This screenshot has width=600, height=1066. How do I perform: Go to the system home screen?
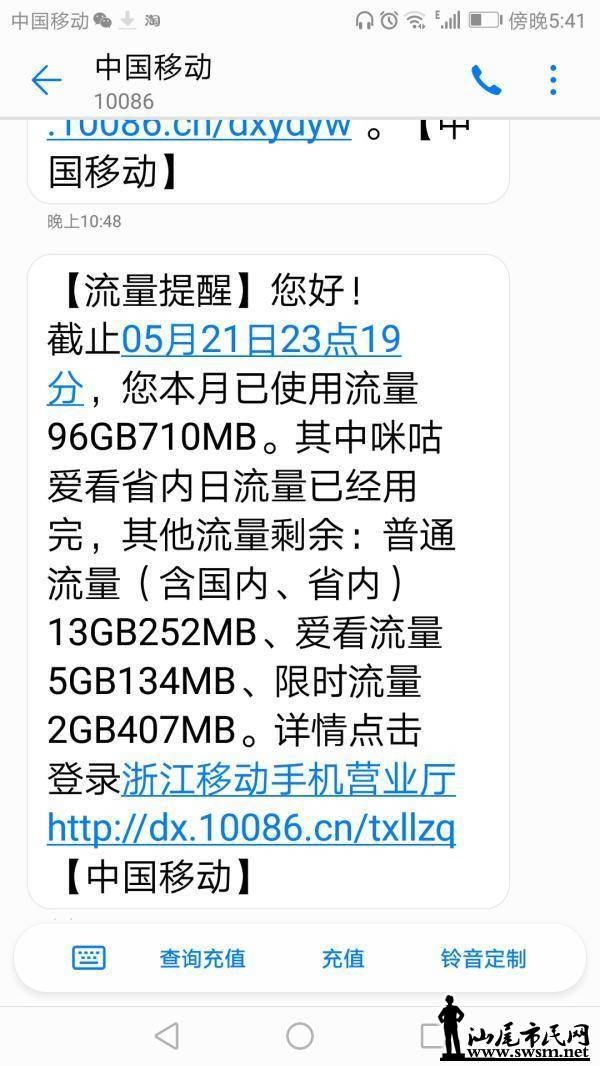click(300, 1035)
